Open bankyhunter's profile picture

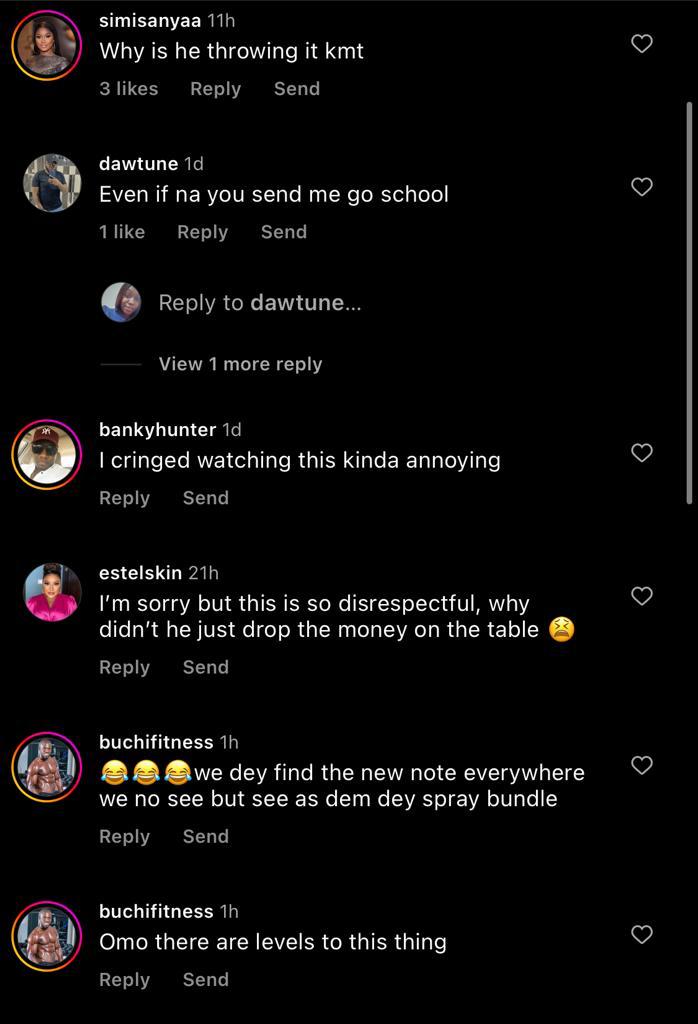pos(47,453)
